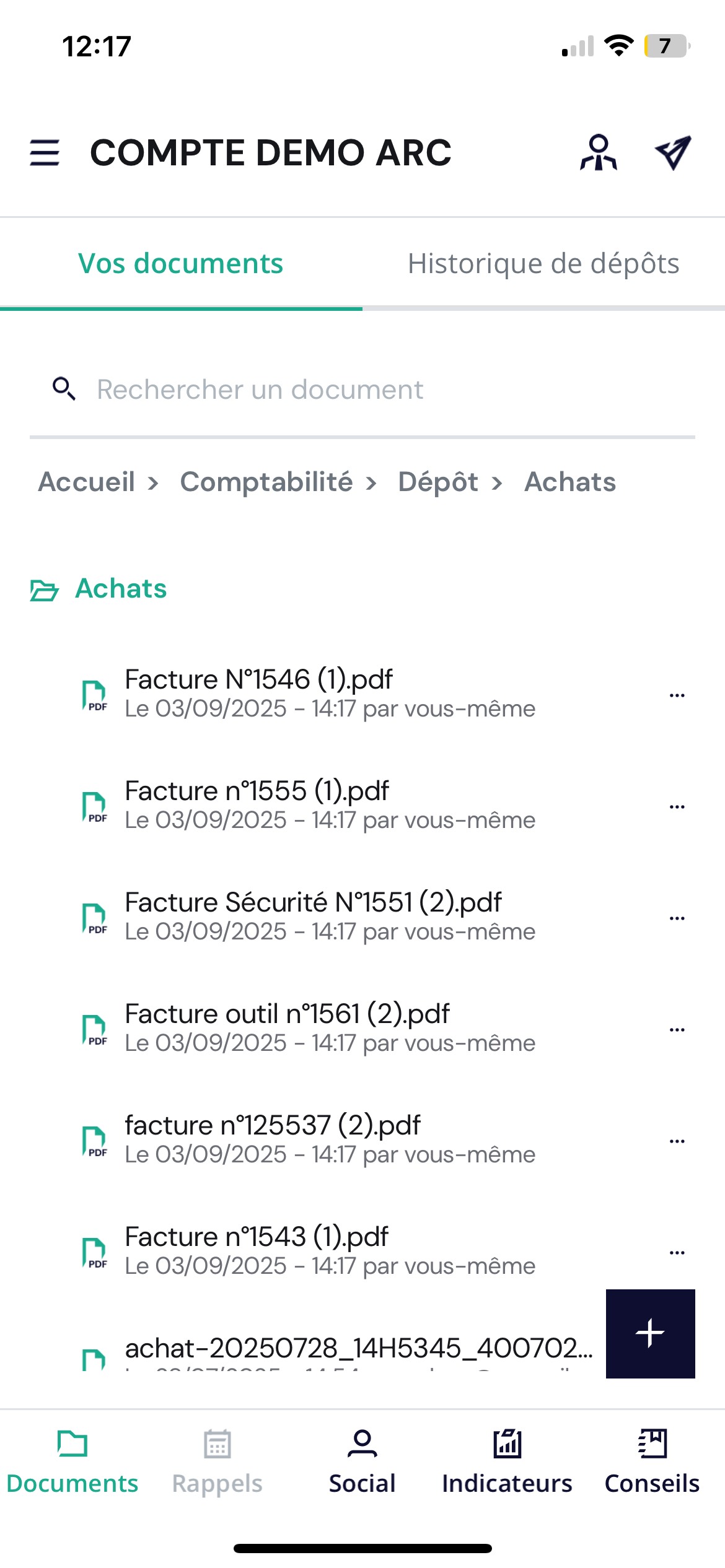The image size is (725, 1568).
Task: Select the Vos documents tab
Action: tap(180, 264)
